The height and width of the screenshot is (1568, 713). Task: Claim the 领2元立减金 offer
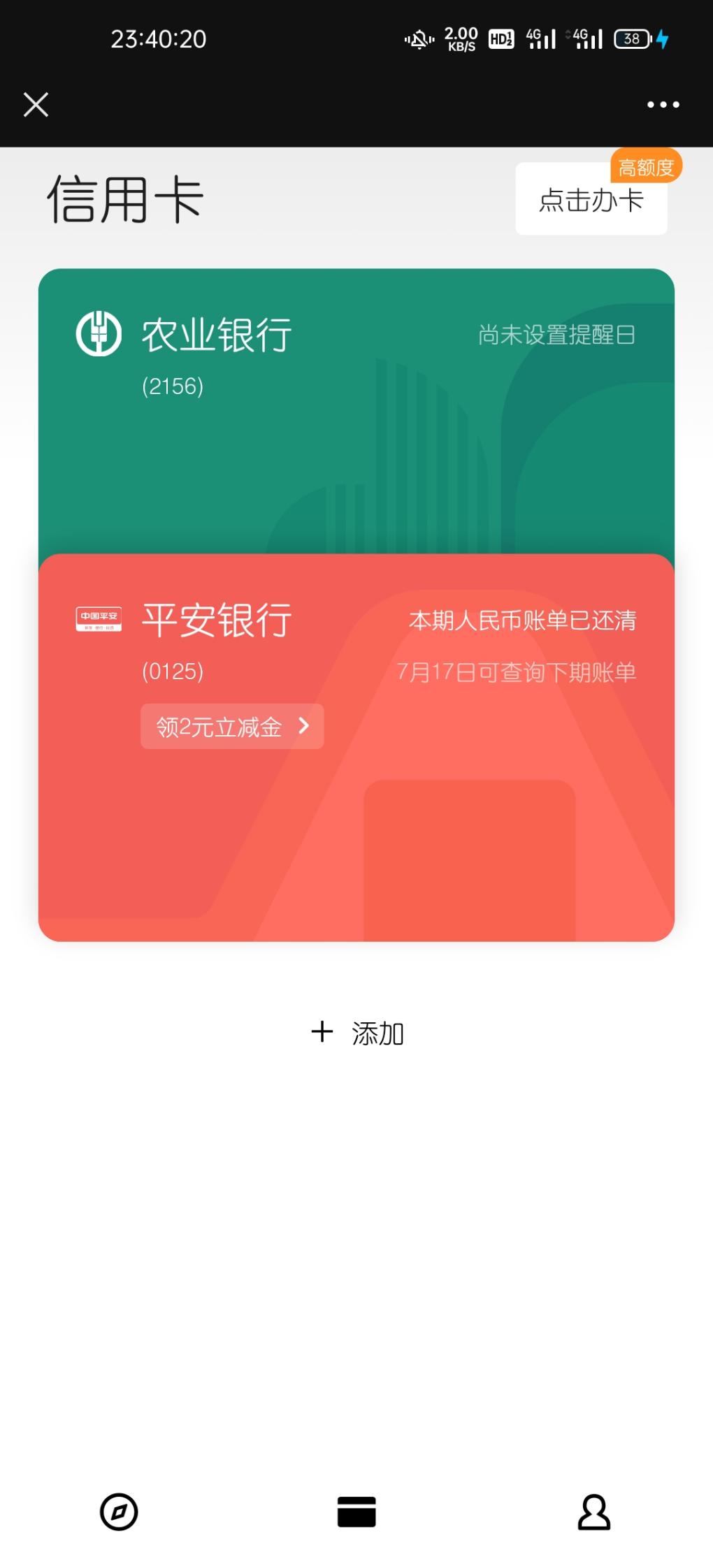pos(232,727)
